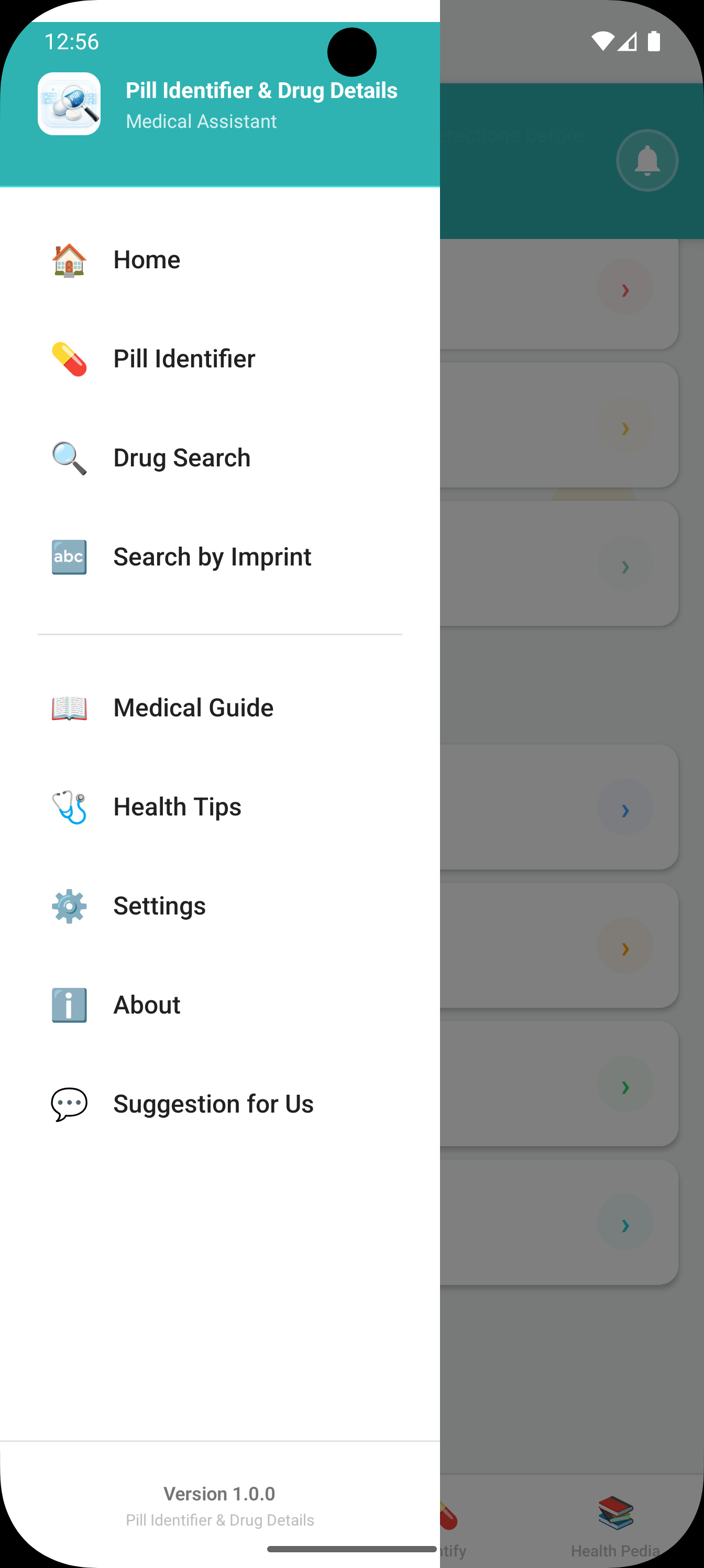This screenshot has height=1568, width=704.
Task: Open notifications with the bell icon
Action: point(647,160)
